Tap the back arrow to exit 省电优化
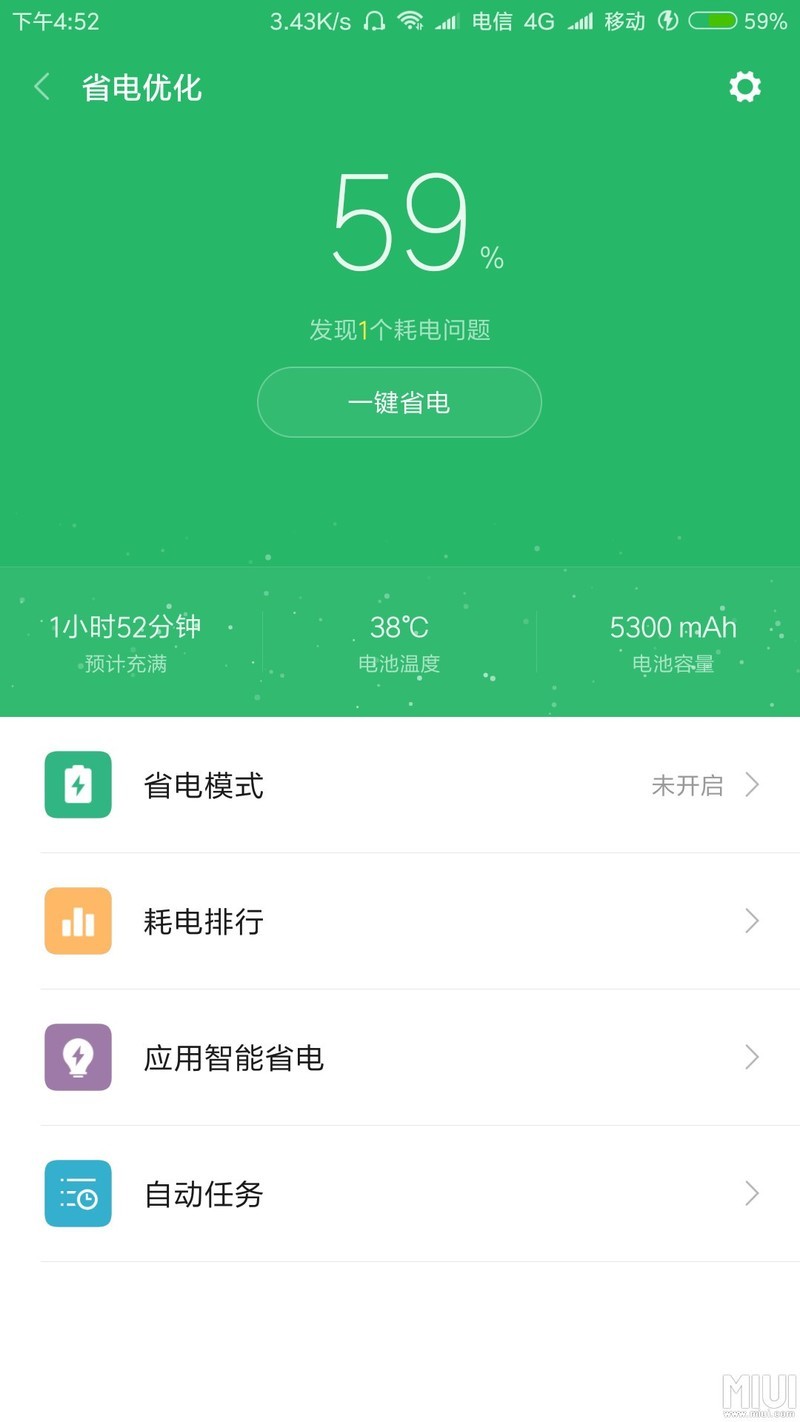This screenshot has height=1422, width=800. point(40,87)
